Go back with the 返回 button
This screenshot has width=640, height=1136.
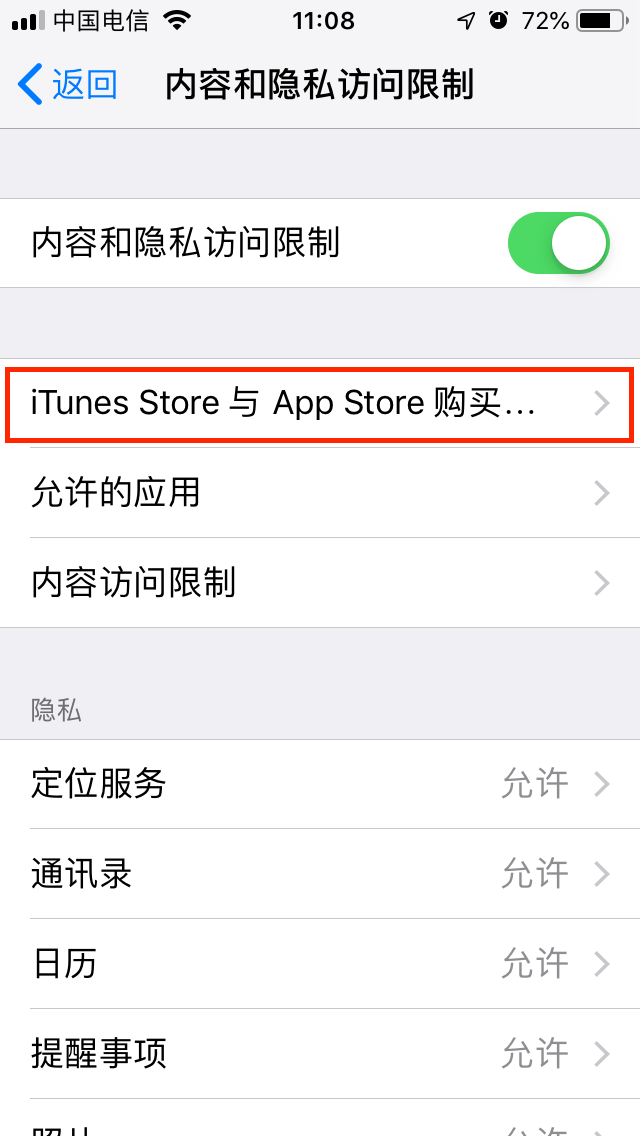tap(68, 85)
